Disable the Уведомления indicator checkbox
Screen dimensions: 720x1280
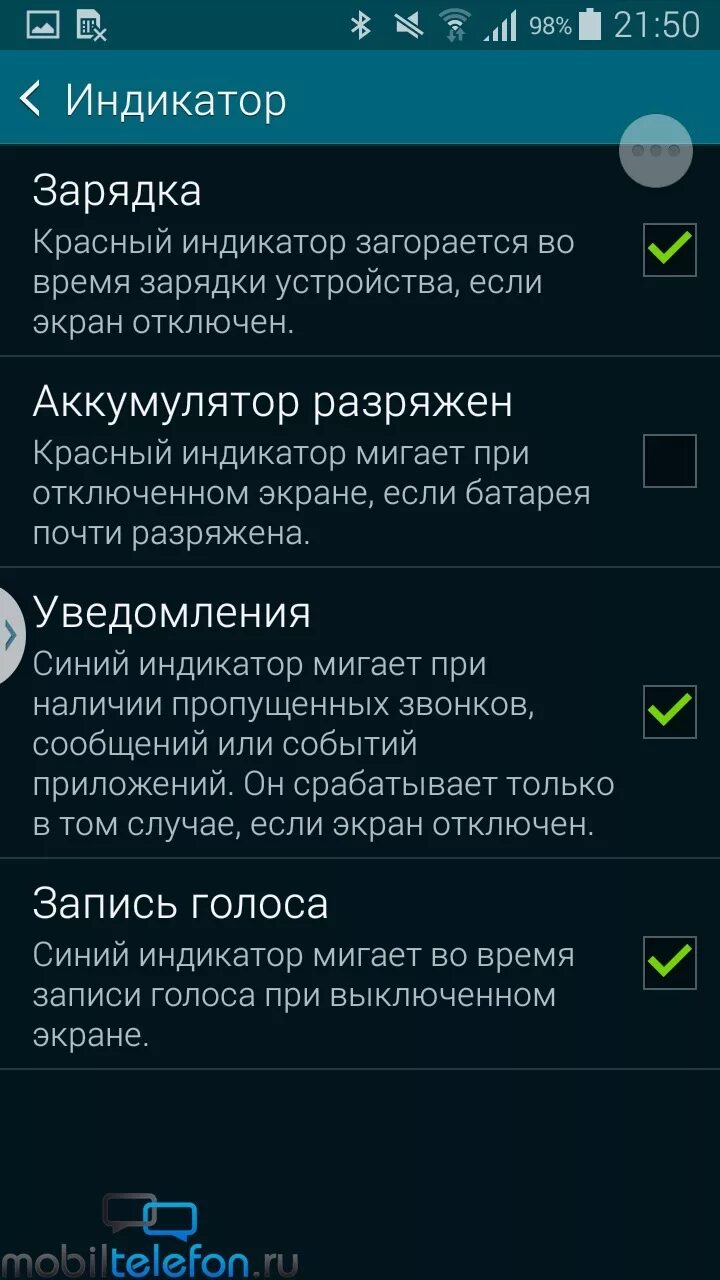tap(669, 712)
